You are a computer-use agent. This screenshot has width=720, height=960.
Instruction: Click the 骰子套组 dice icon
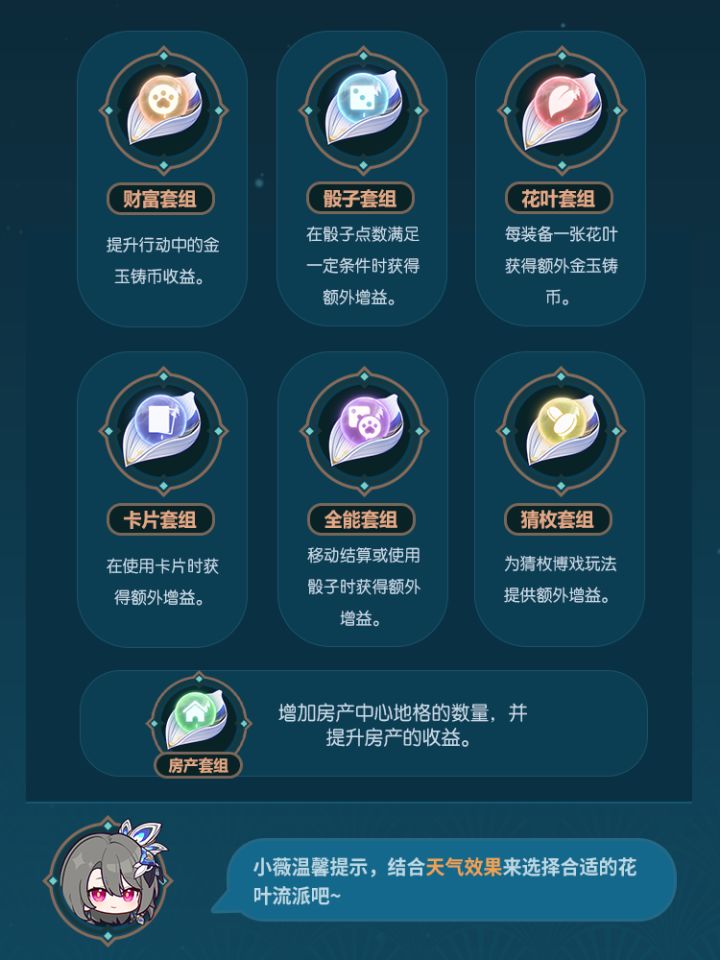coord(360,110)
